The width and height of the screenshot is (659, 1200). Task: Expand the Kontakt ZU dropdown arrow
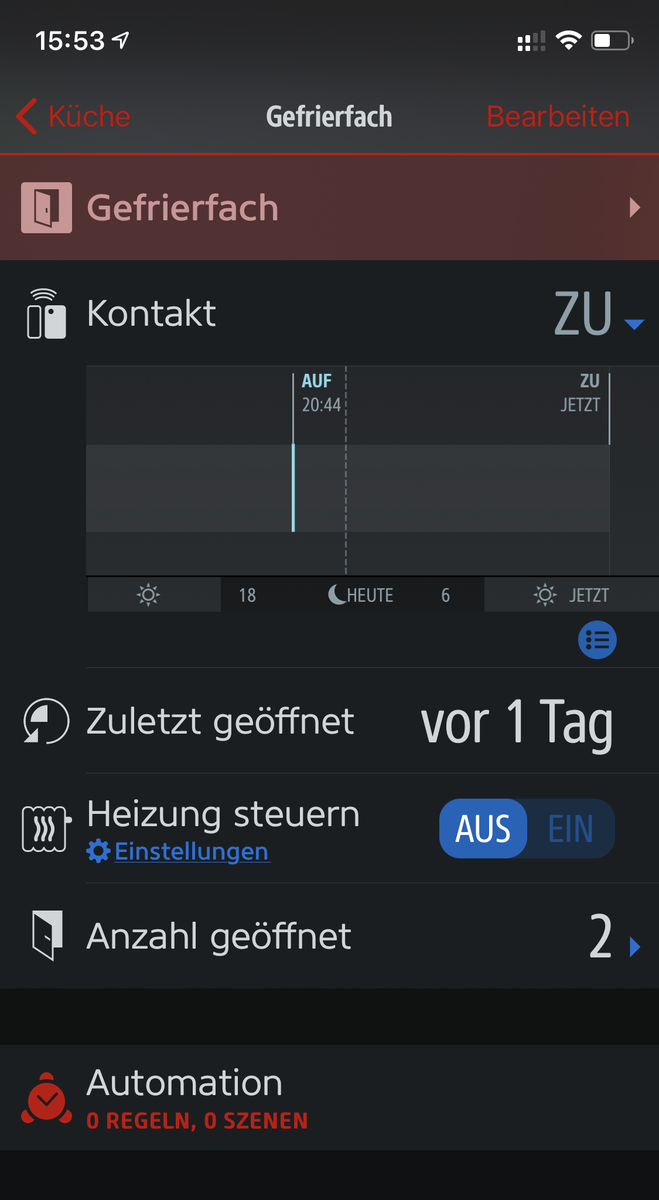[x=633, y=323]
